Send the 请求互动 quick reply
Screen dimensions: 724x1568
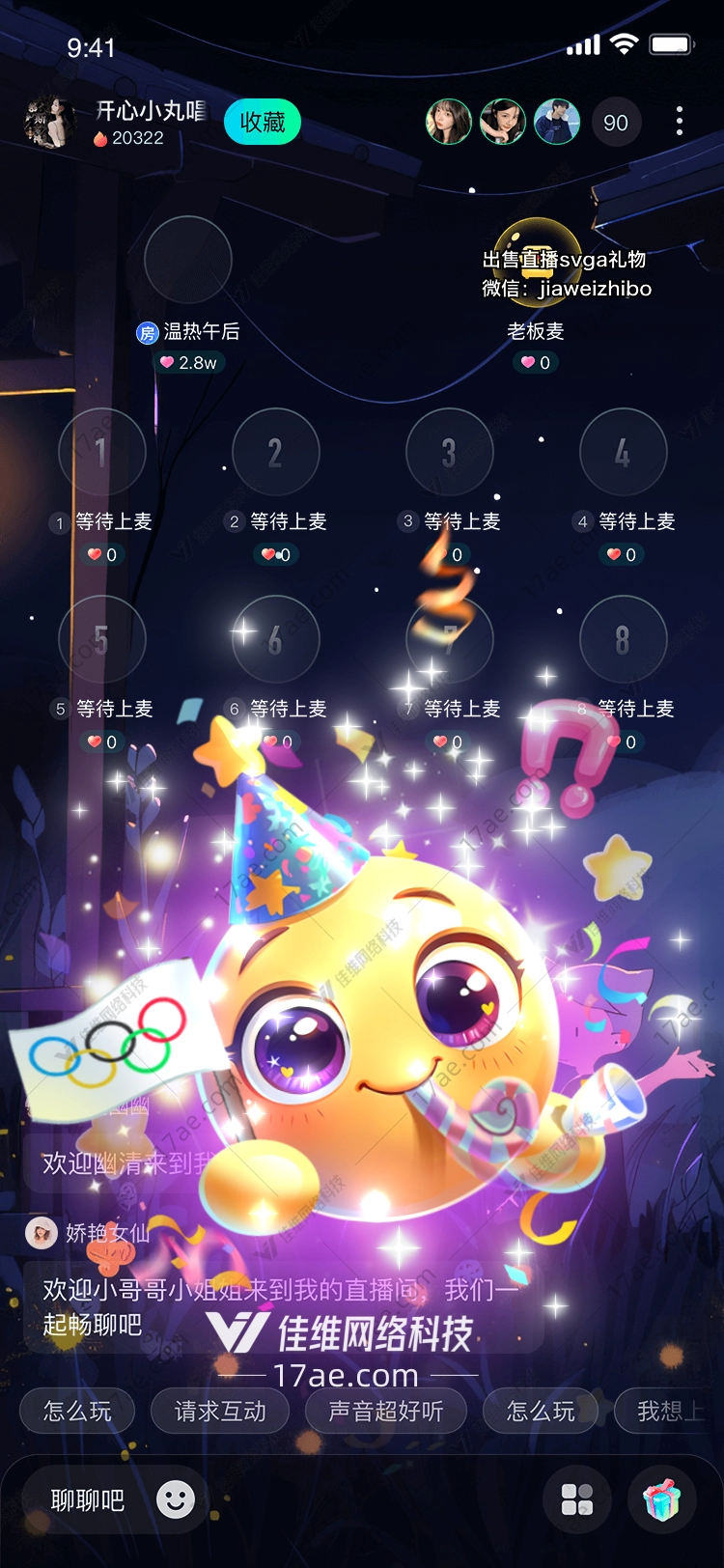point(220,1412)
